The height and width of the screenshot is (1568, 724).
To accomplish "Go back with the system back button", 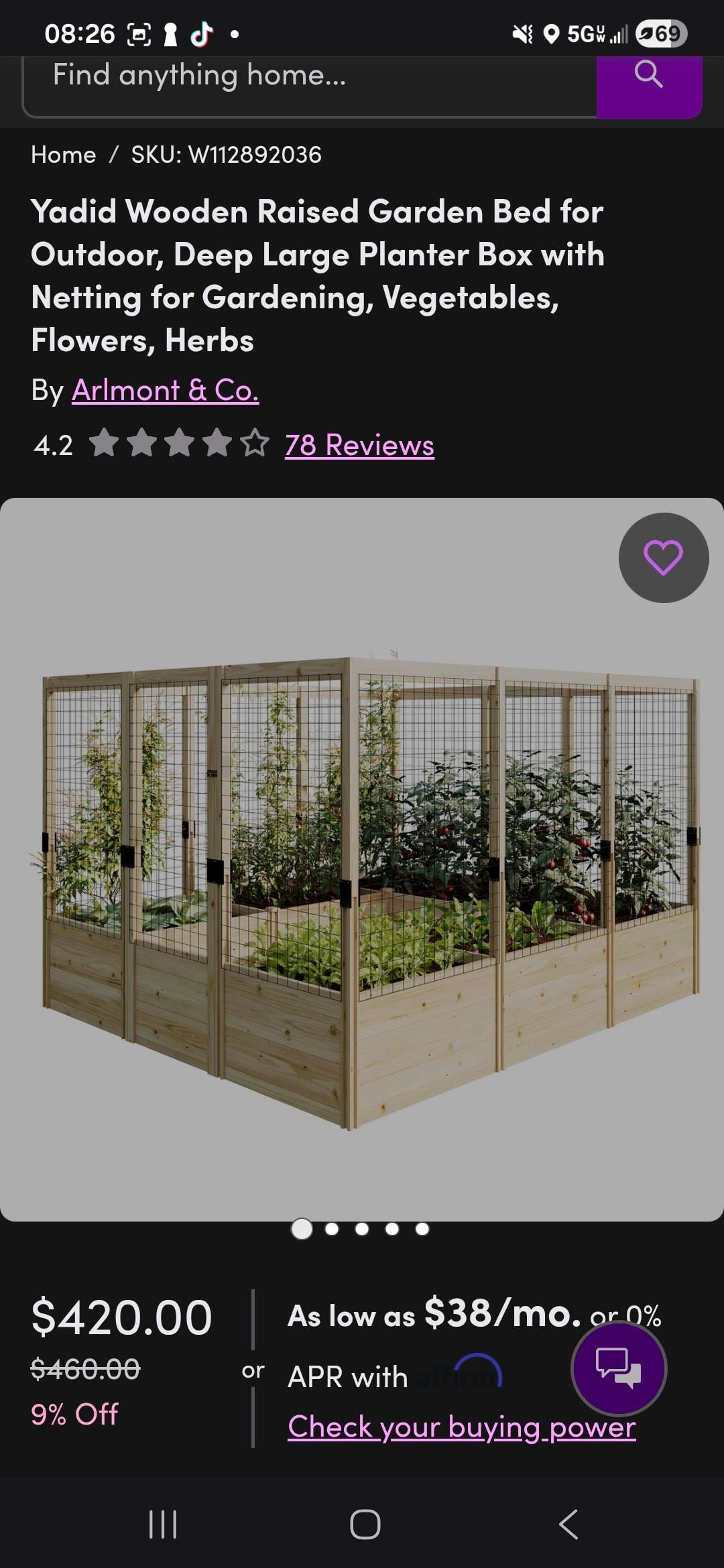I will (568, 1524).
